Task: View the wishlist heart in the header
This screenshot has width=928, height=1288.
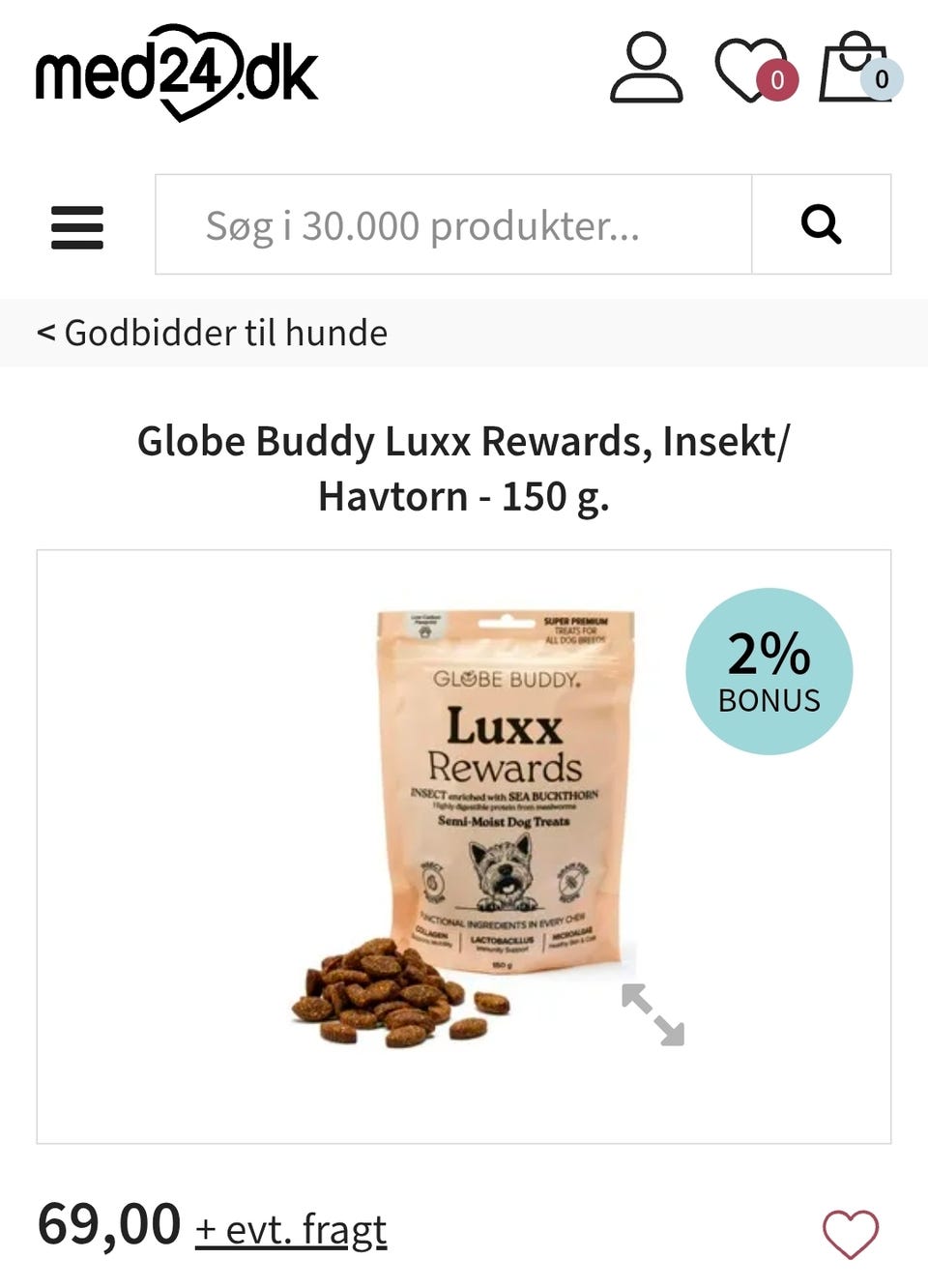Action: point(752,70)
